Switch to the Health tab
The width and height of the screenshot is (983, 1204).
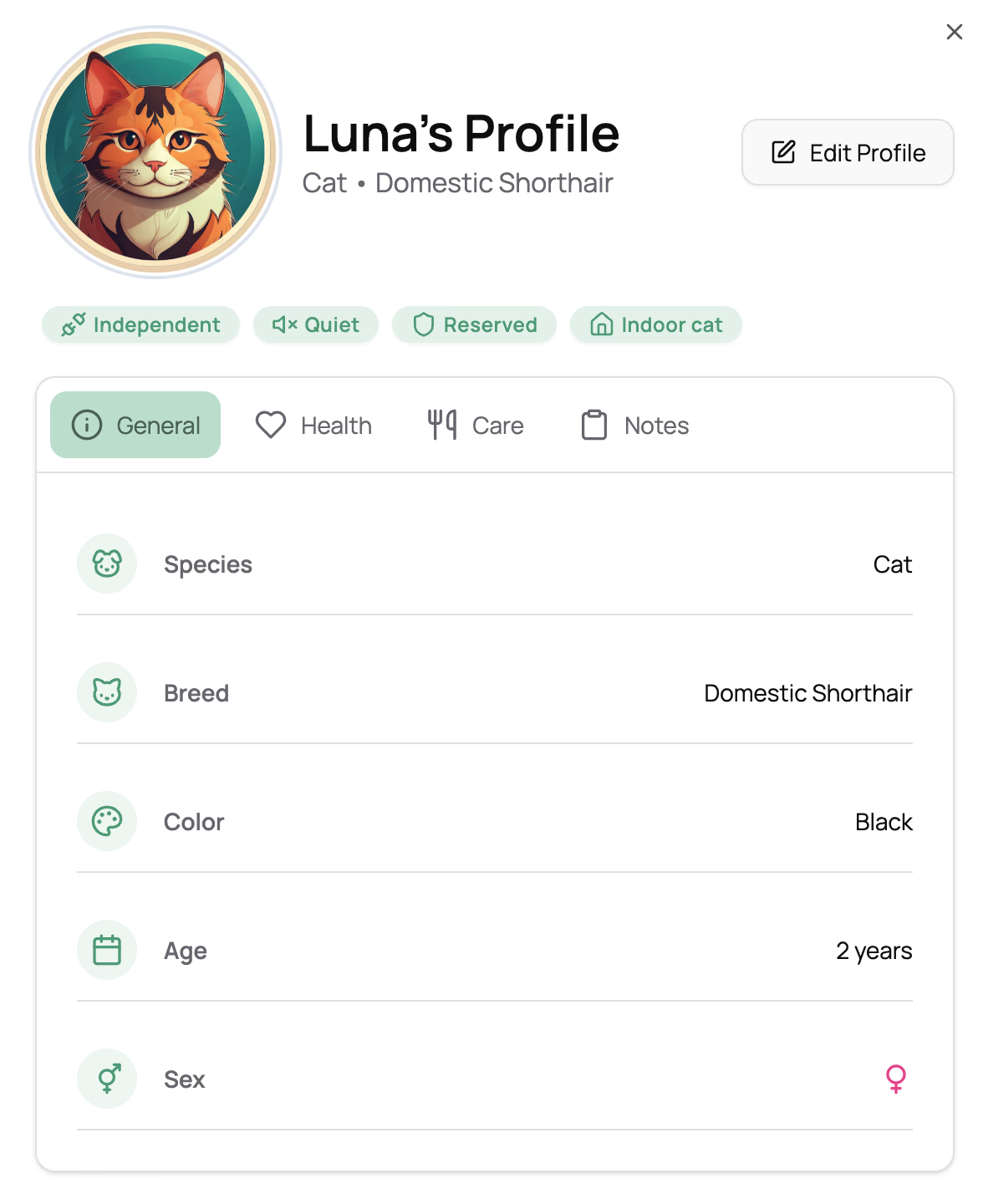pos(313,425)
